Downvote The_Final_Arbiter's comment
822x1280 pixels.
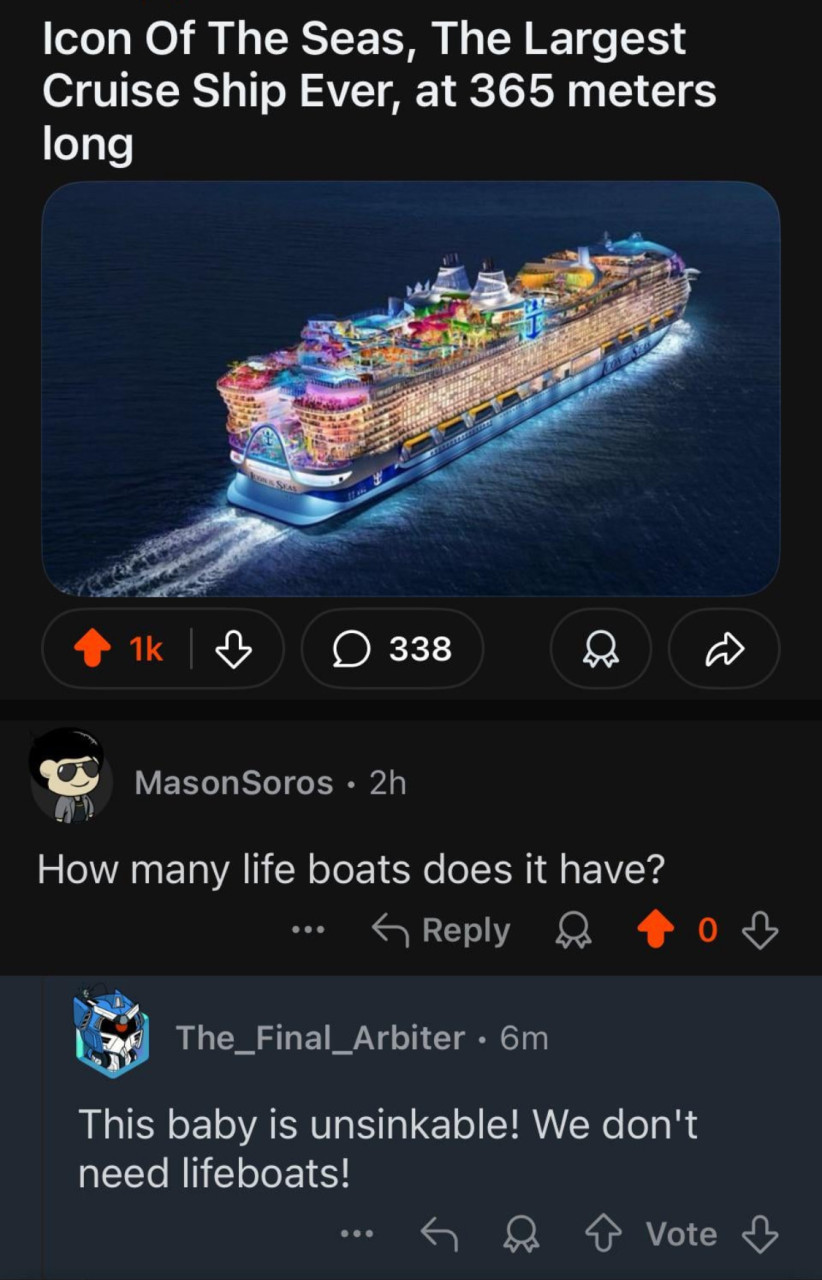pyautogui.click(x=760, y=1234)
